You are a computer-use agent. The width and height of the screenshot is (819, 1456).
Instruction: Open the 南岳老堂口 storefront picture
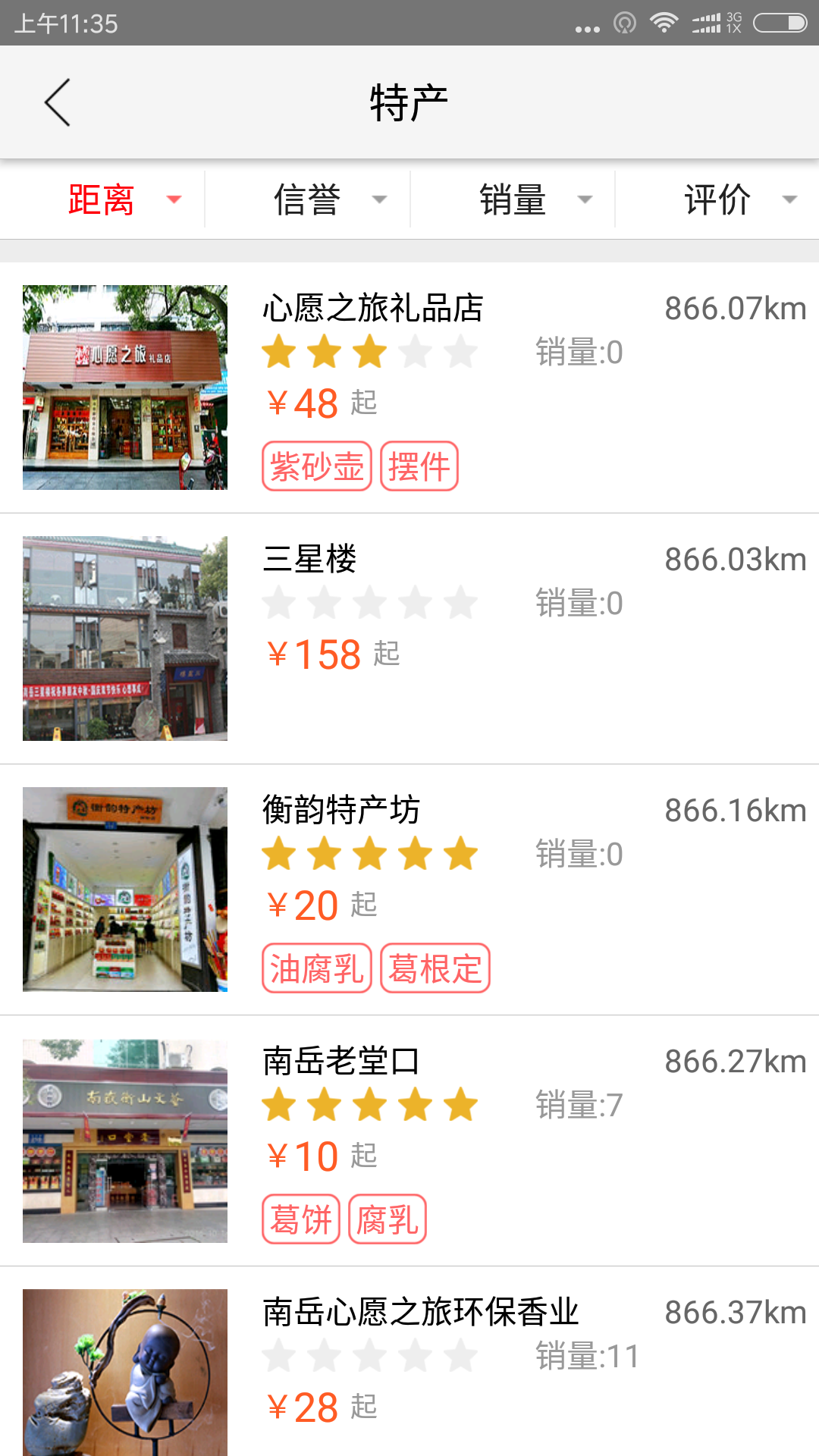tap(125, 1140)
